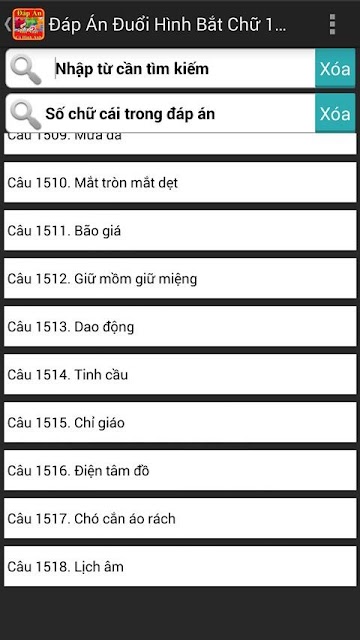Select Câu 1515 Chỉ giáo

[x=180, y=422]
